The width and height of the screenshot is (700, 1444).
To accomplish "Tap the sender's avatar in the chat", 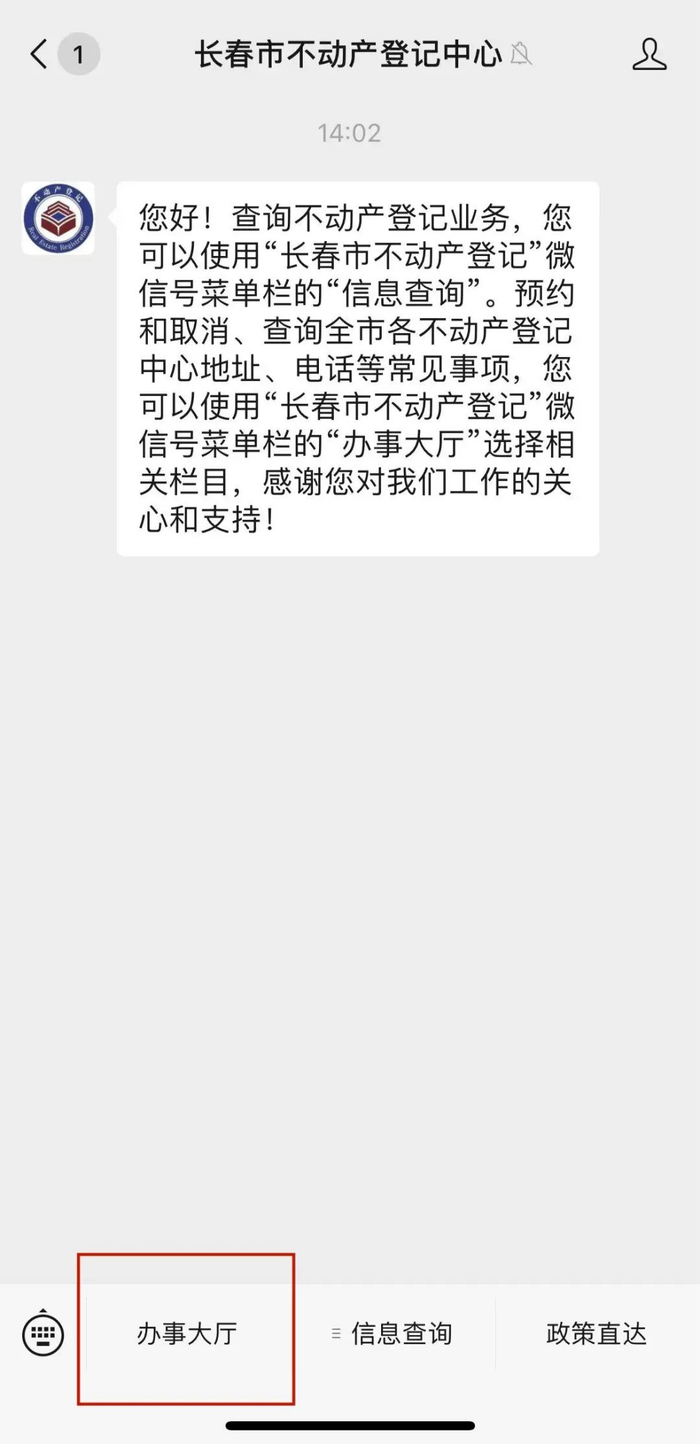I will (x=58, y=218).
